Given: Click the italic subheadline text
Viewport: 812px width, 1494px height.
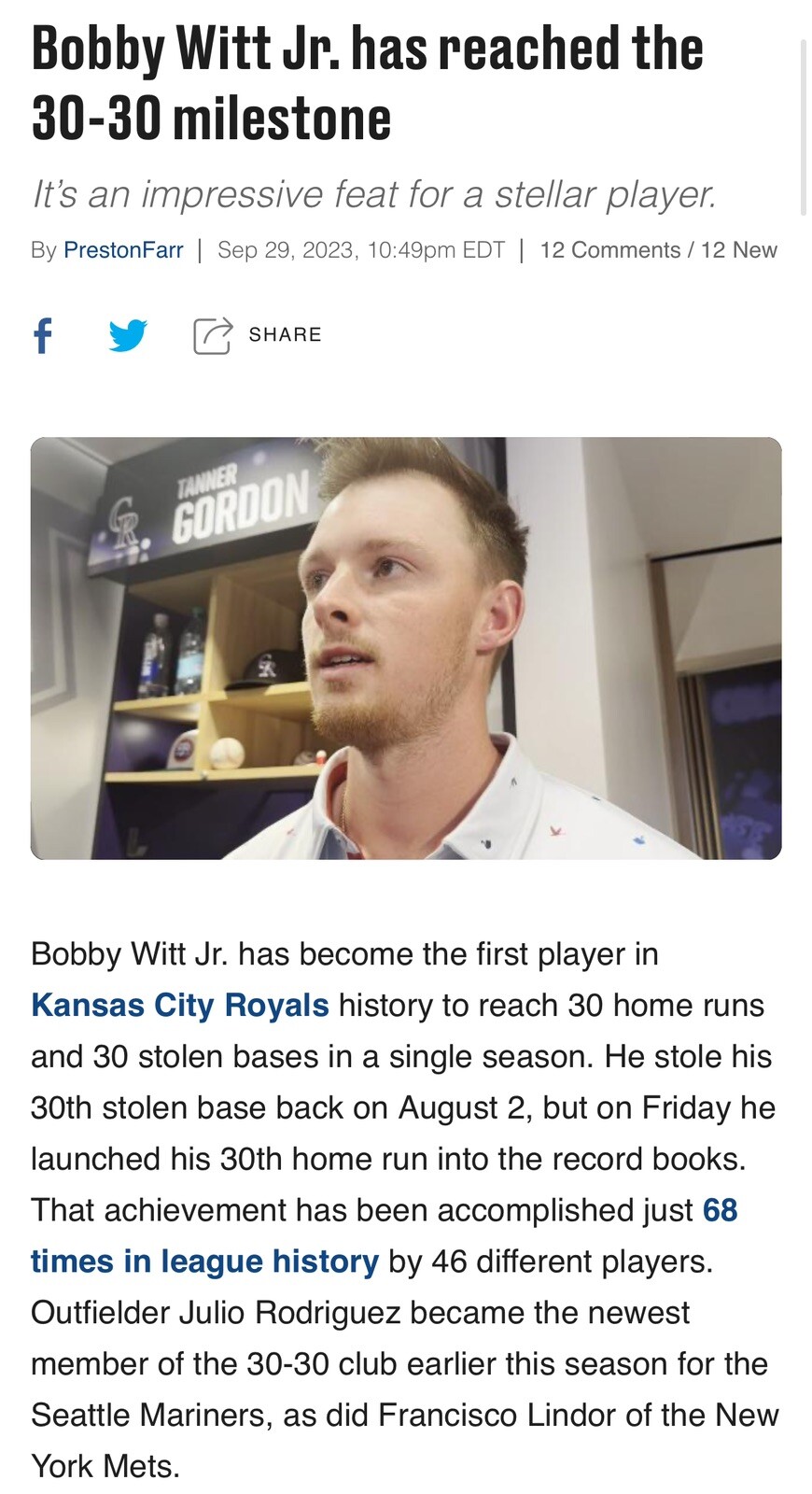Looking at the screenshot, I should pyautogui.click(x=373, y=193).
